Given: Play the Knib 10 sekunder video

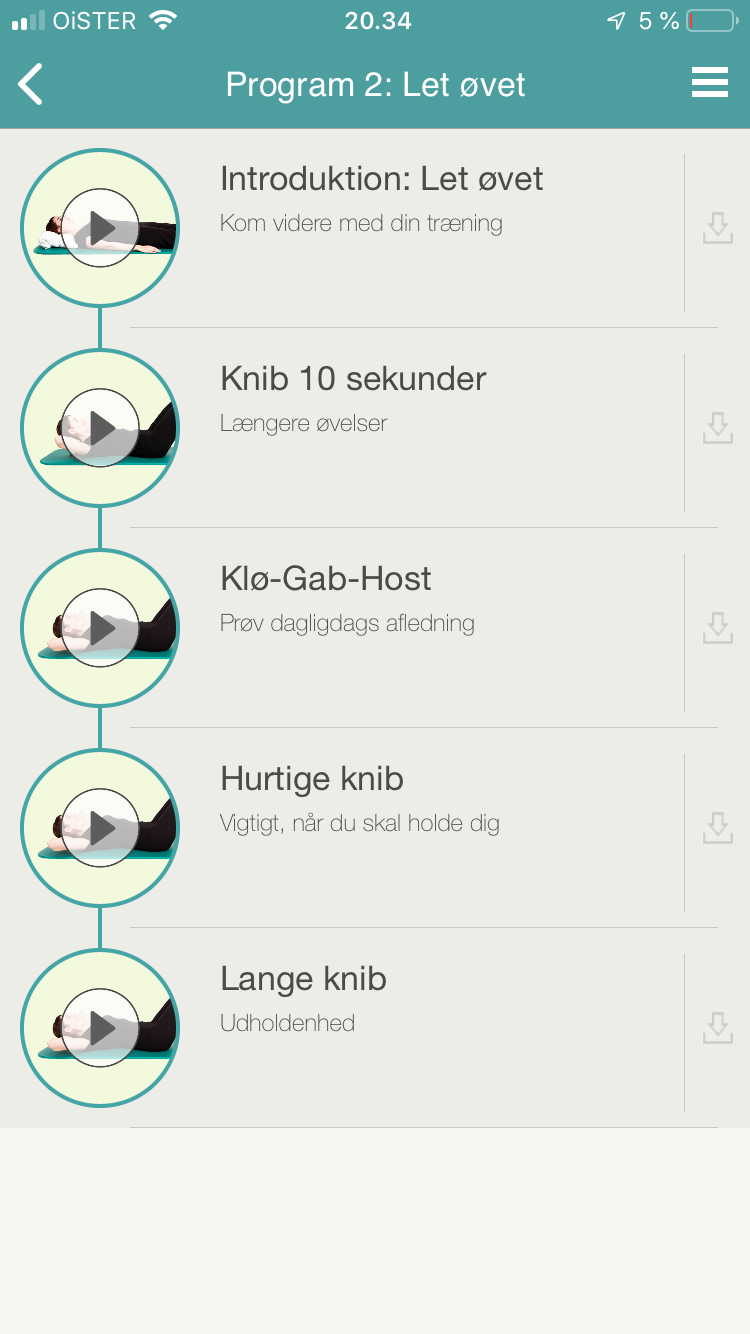Looking at the screenshot, I should click(x=100, y=428).
